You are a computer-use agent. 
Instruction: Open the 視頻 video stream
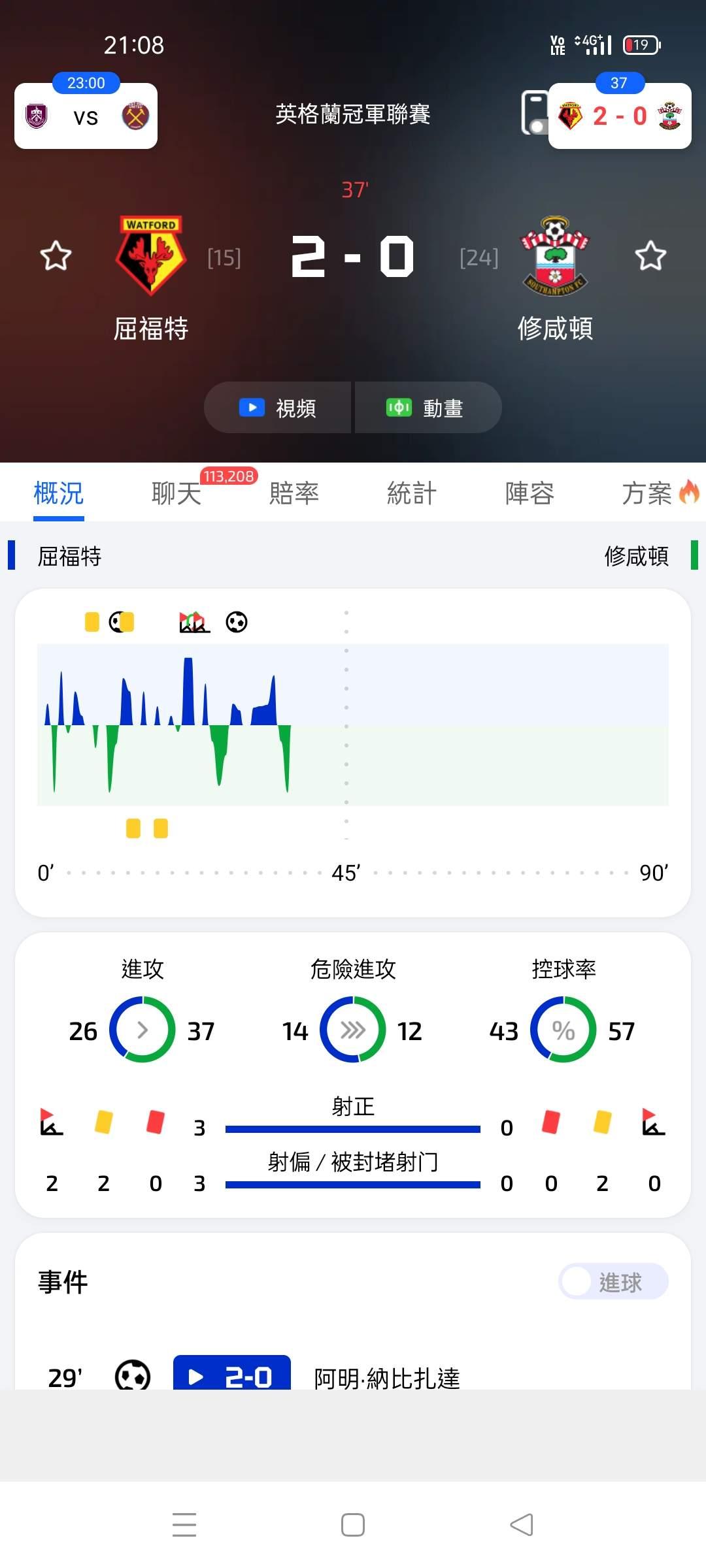pos(278,408)
